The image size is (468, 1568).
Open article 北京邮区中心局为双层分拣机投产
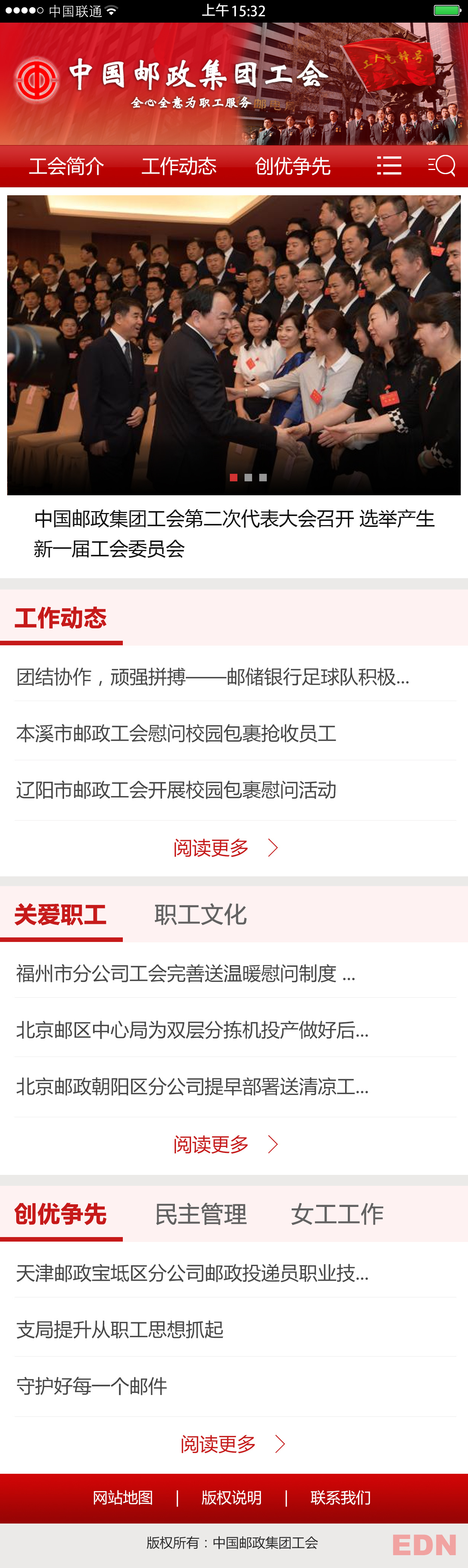(x=192, y=1030)
